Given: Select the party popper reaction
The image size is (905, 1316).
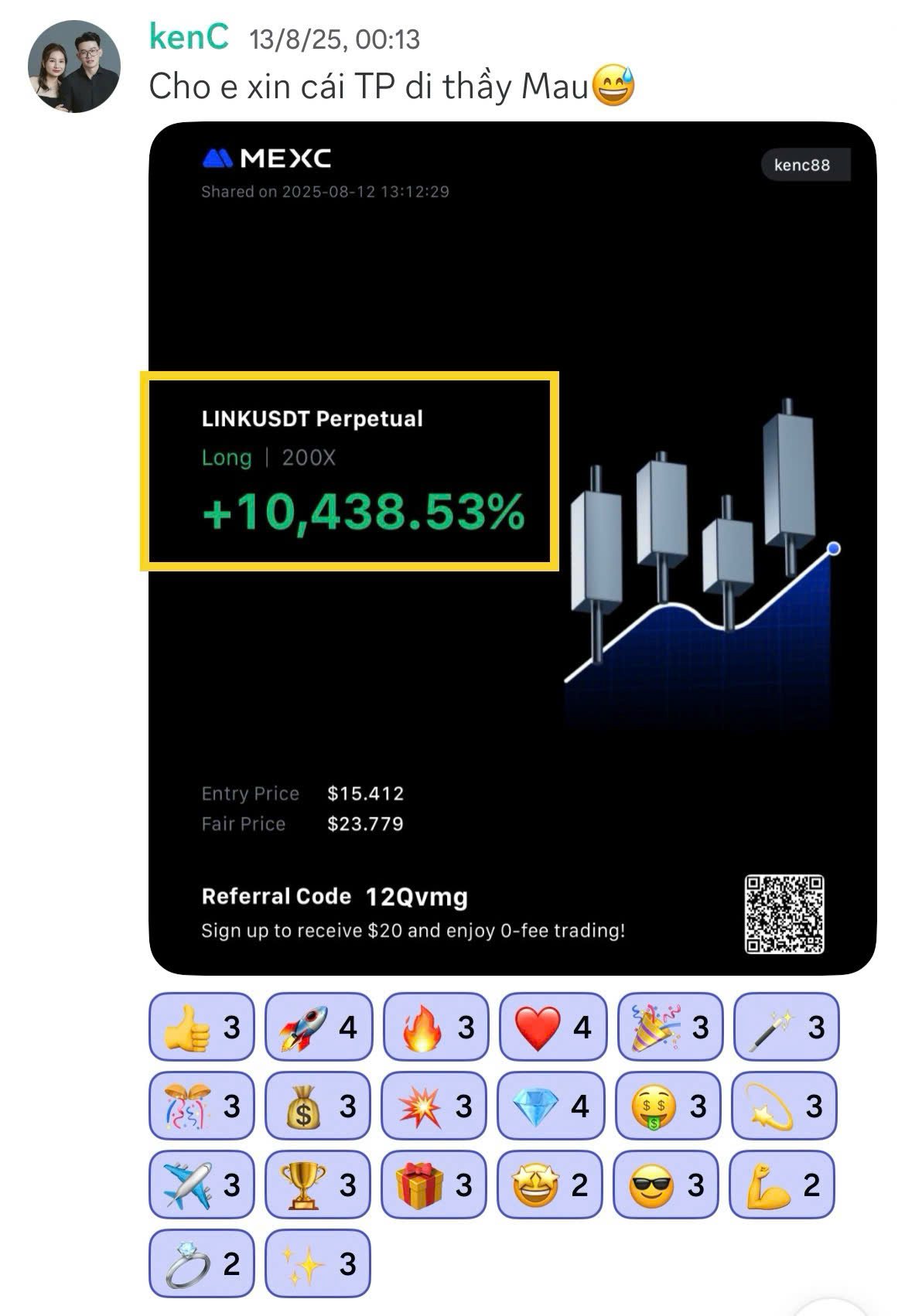Looking at the screenshot, I should click(670, 1027).
